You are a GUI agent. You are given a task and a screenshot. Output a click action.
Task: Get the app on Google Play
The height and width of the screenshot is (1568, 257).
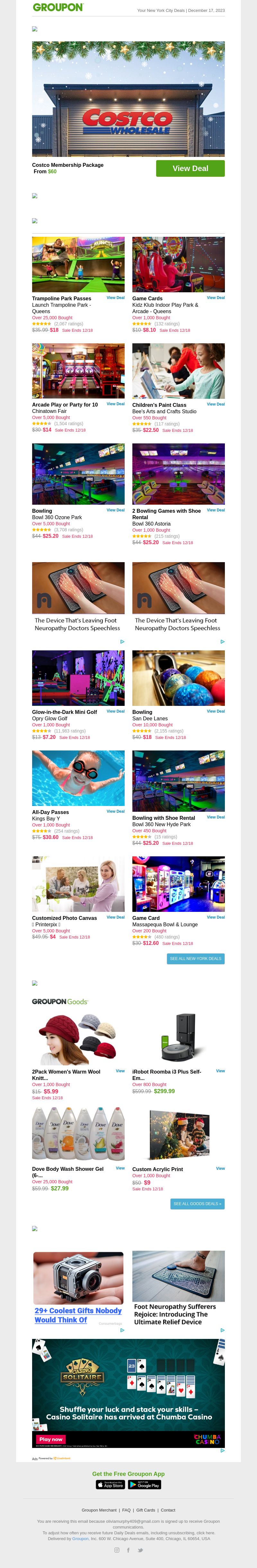(x=144, y=1485)
